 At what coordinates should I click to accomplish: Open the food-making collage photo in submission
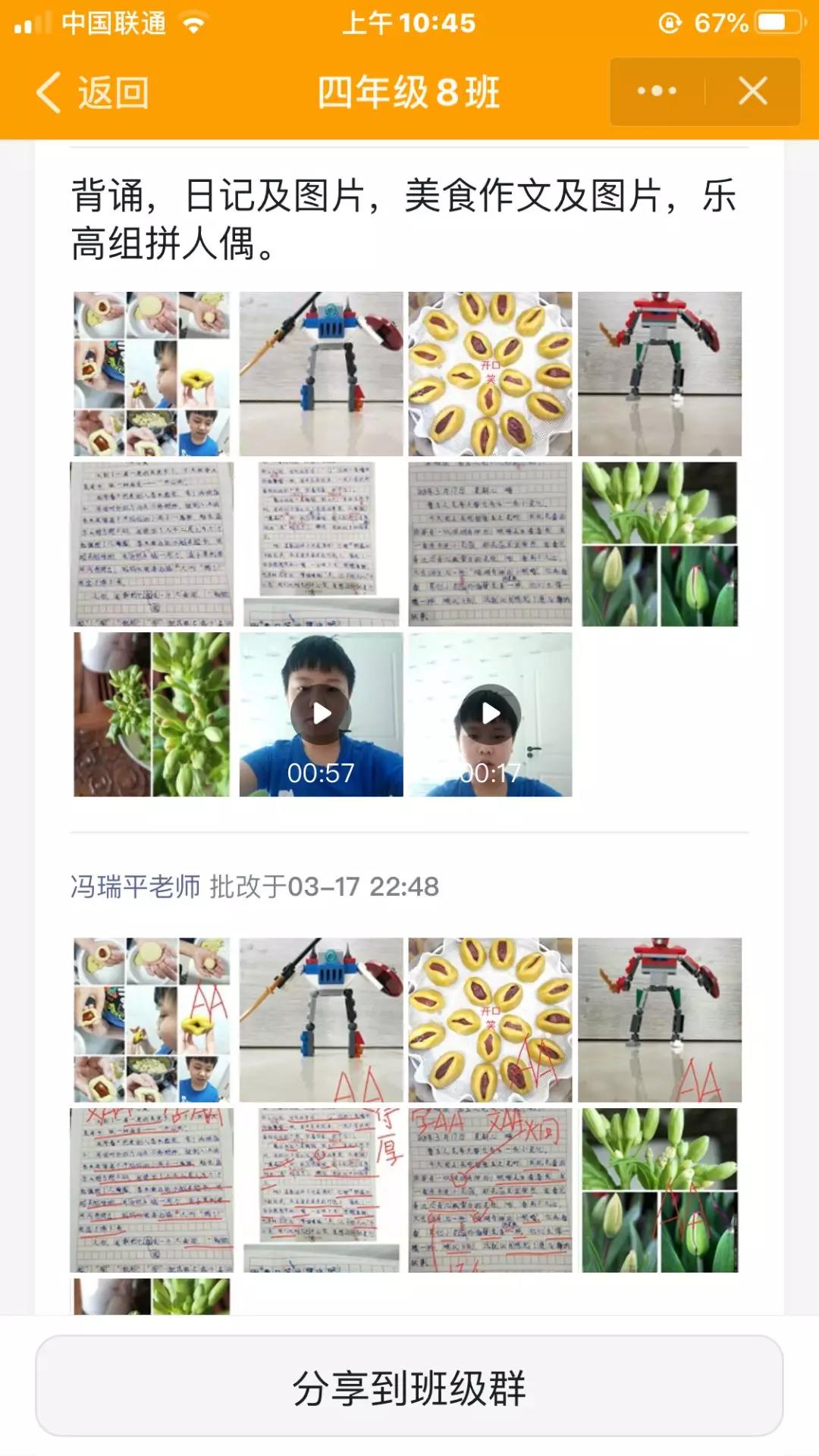(x=152, y=374)
